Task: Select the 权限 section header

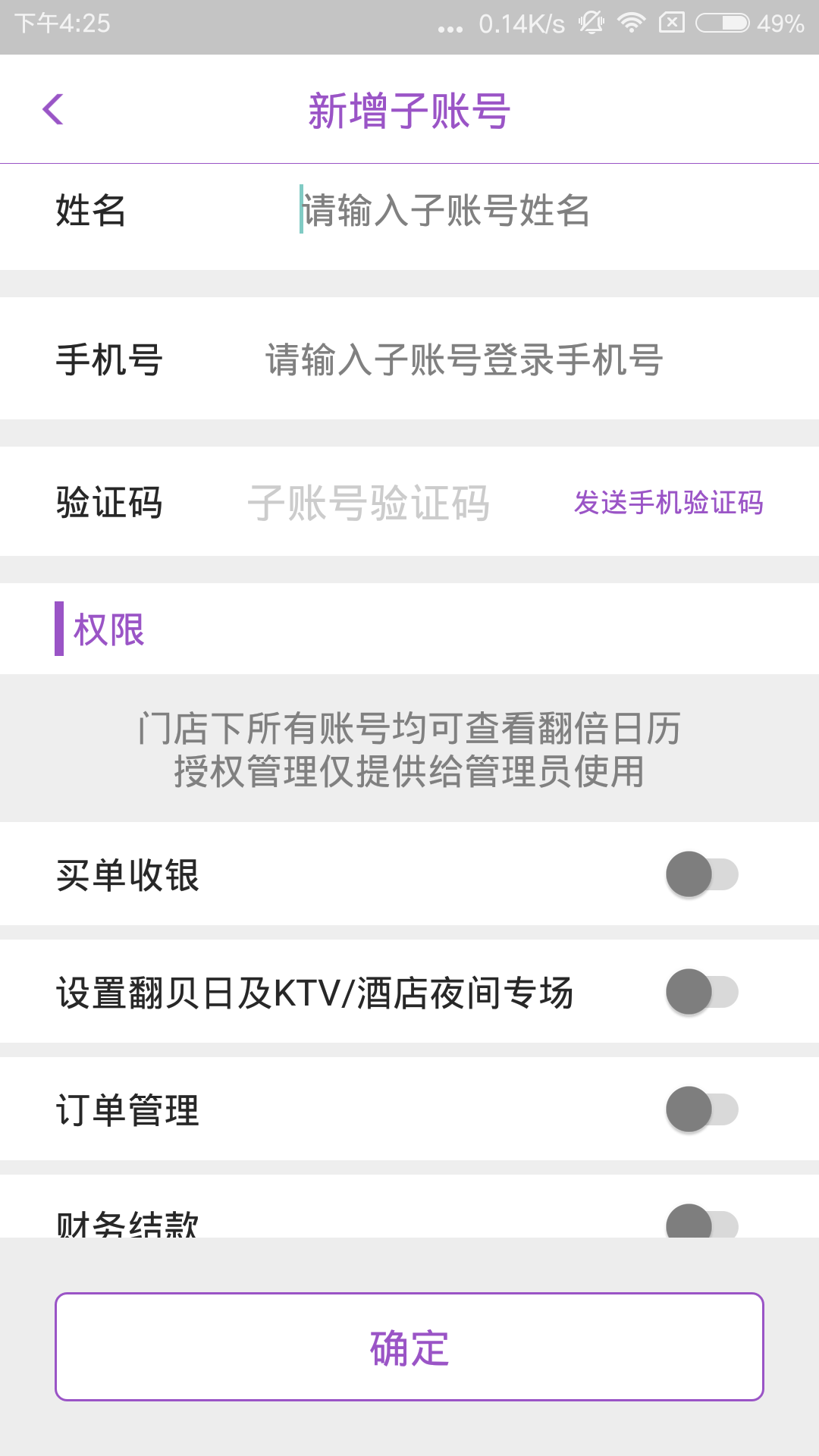Action: 108,628
